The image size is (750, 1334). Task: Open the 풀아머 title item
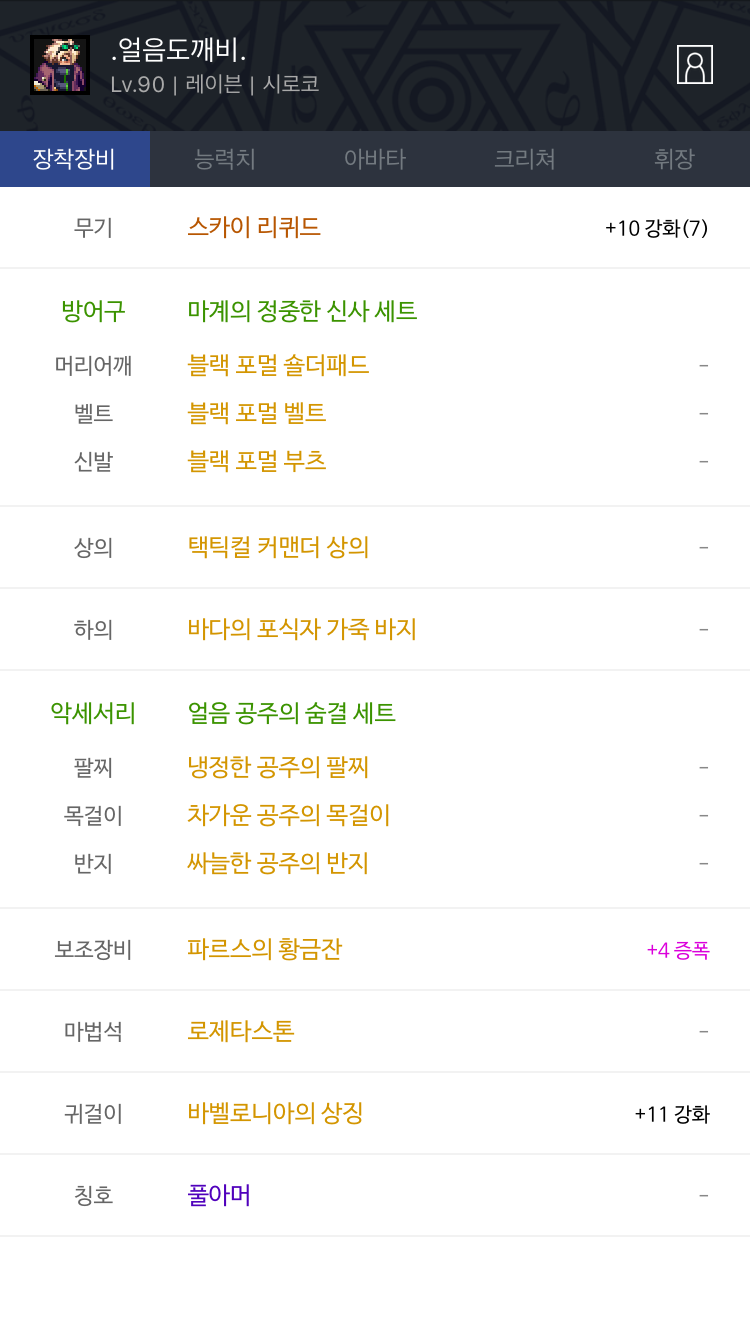click(x=219, y=1195)
